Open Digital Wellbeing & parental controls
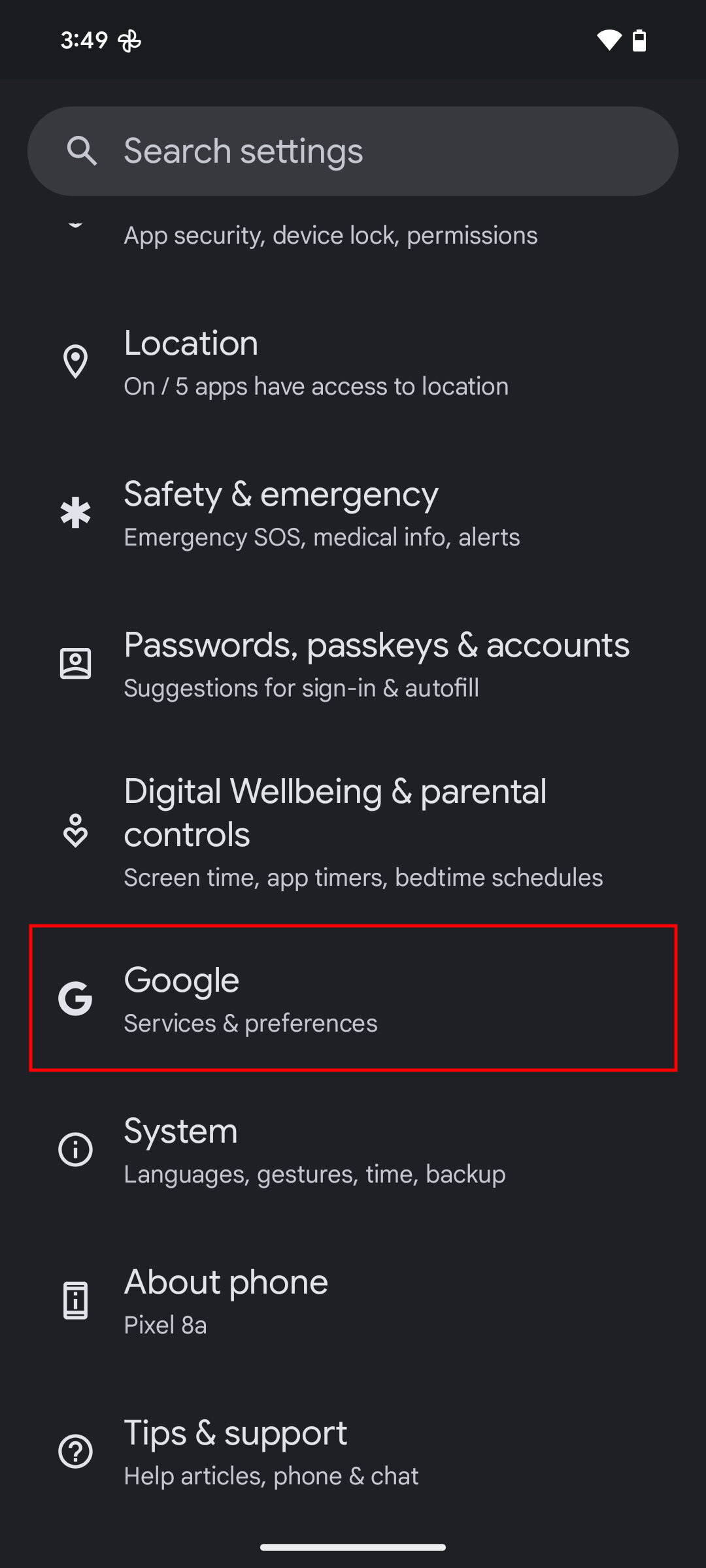Viewport: 706px width, 1568px height. click(353, 832)
